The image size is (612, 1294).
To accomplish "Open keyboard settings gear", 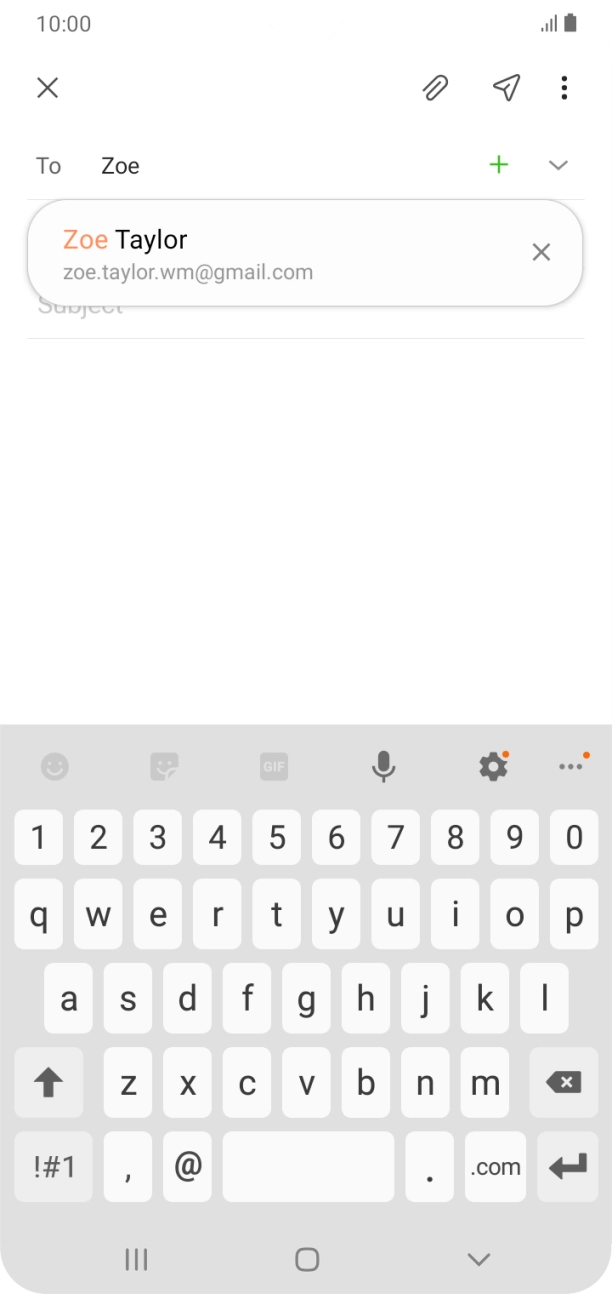I will tap(493, 767).
